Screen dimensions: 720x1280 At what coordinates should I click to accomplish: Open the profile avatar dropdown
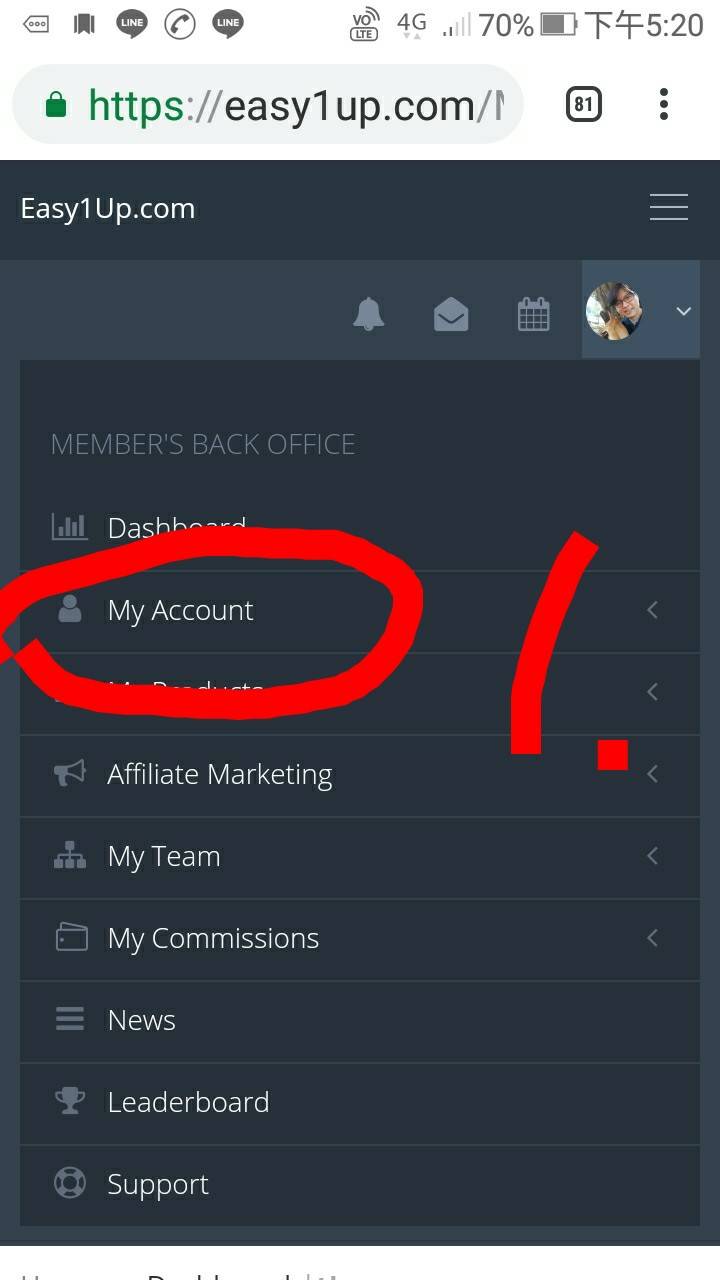[x=640, y=311]
